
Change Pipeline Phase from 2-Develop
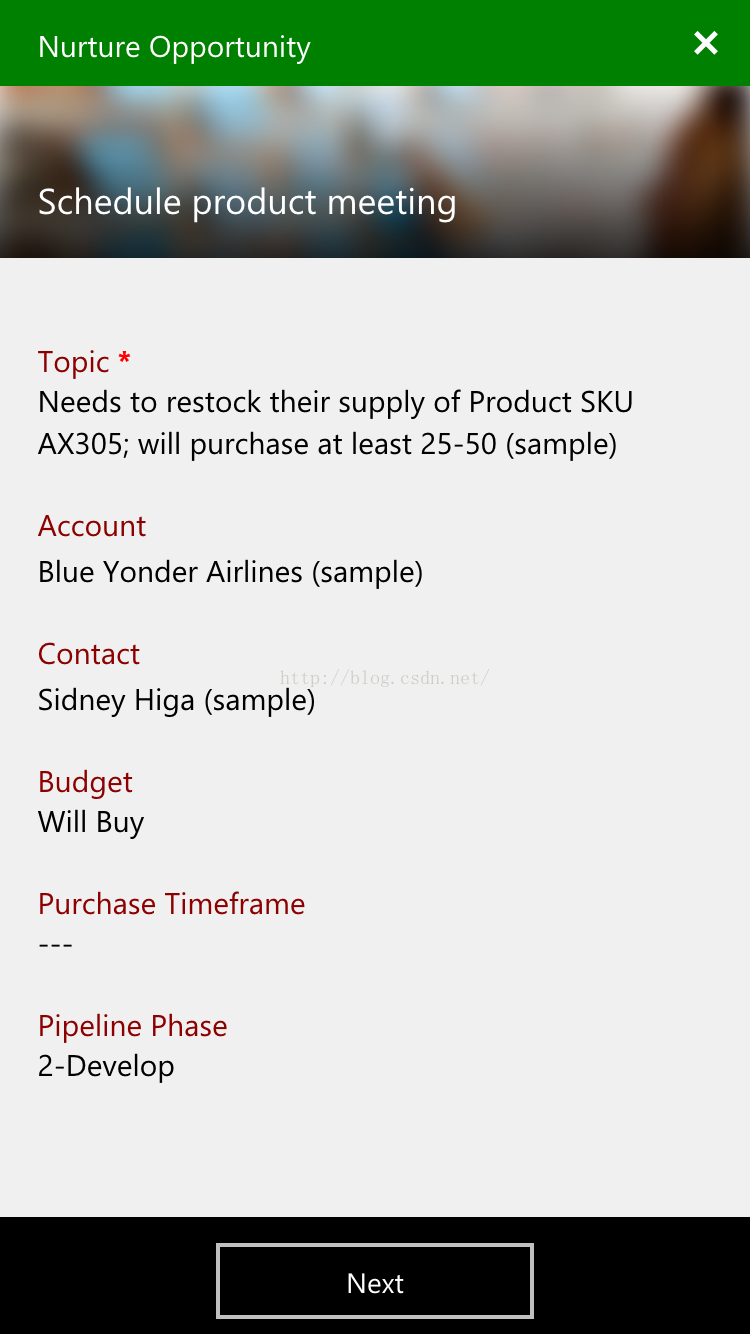pyautogui.click(x=106, y=1066)
